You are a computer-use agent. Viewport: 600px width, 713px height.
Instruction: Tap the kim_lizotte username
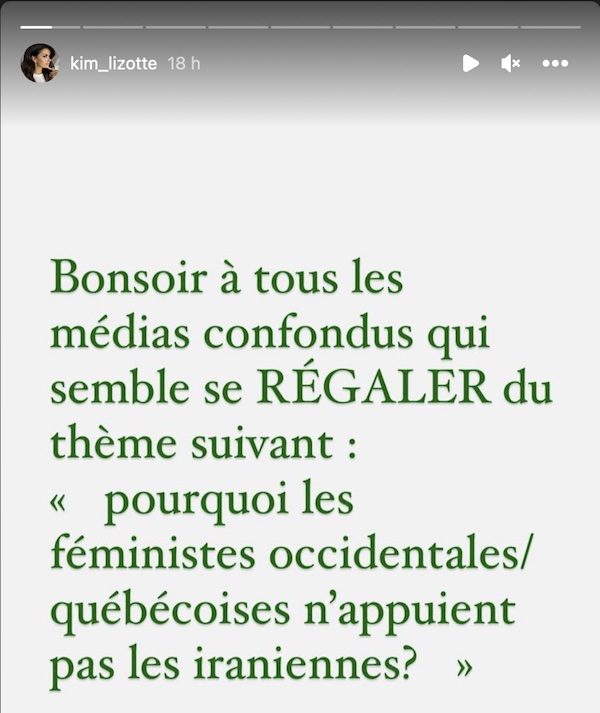point(114,63)
